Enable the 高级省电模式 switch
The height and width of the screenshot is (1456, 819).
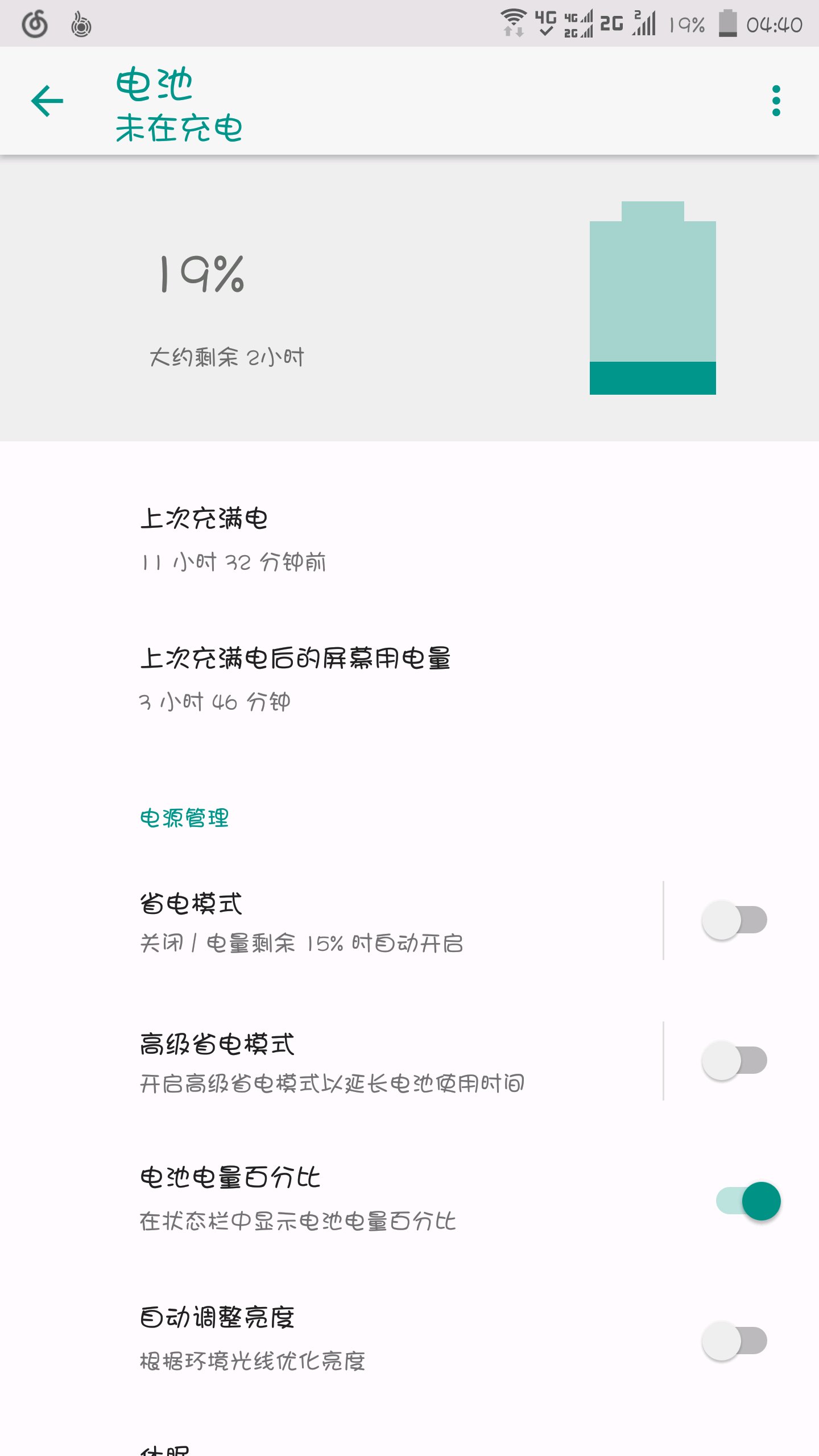click(734, 1061)
